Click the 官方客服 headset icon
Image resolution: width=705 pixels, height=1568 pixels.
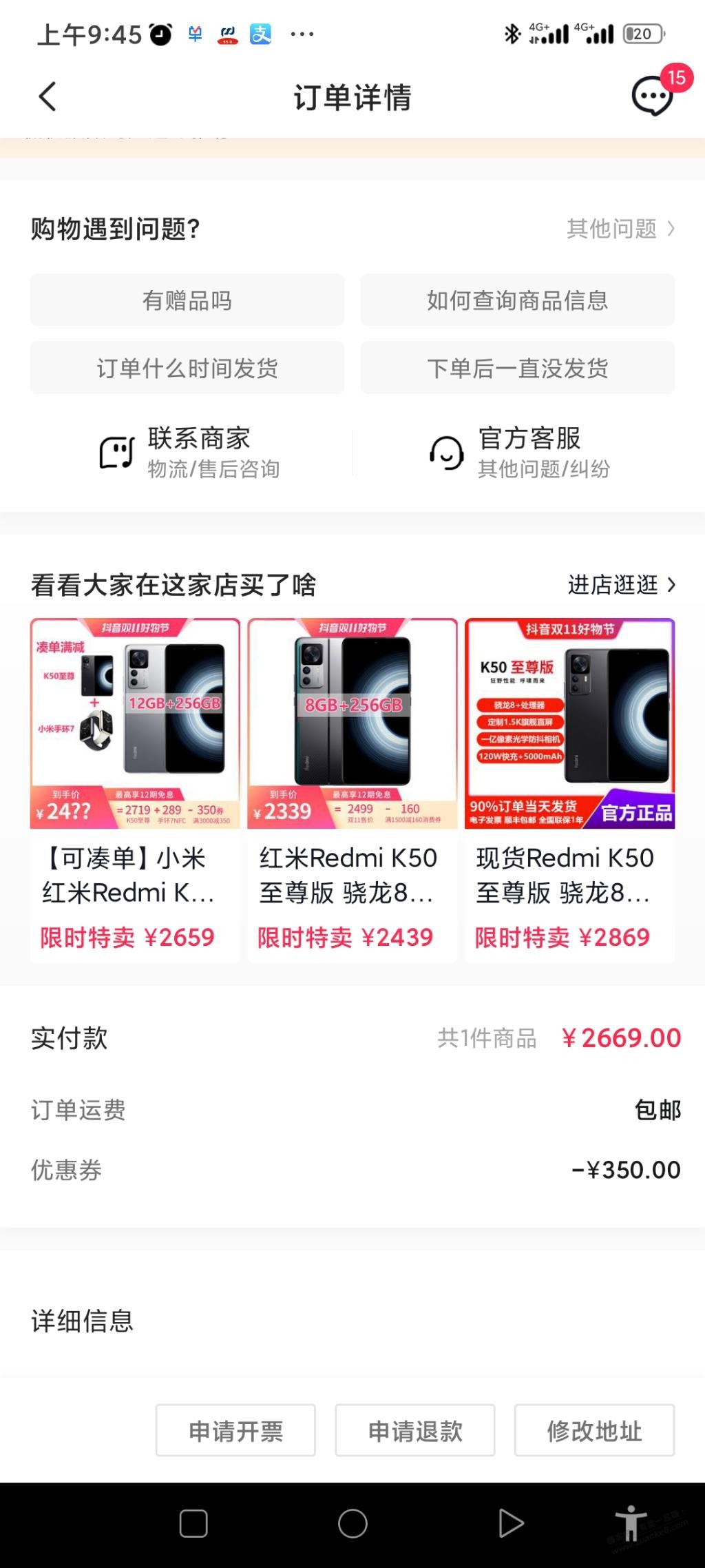point(448,453)
